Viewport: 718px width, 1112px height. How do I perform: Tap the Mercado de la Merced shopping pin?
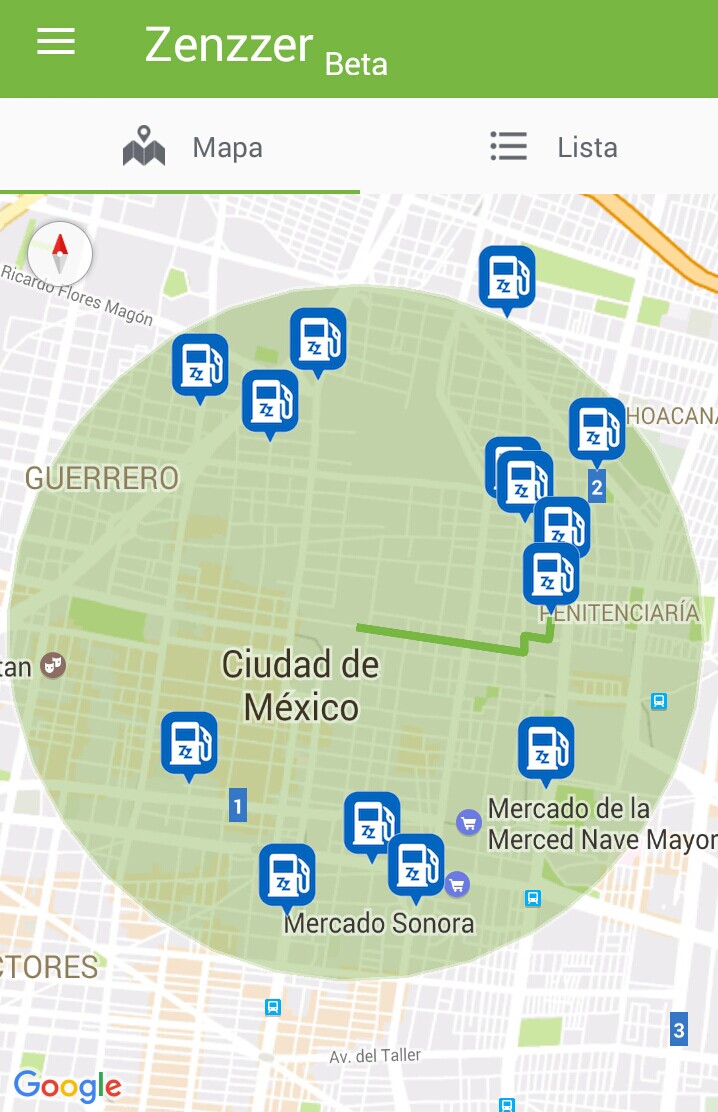pos(468,822)
